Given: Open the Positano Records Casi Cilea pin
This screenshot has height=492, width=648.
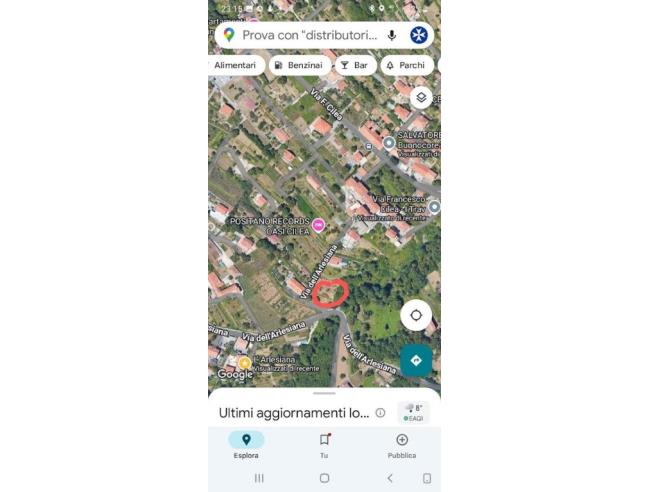Looking at the screenshot, I should click(319, 225).
